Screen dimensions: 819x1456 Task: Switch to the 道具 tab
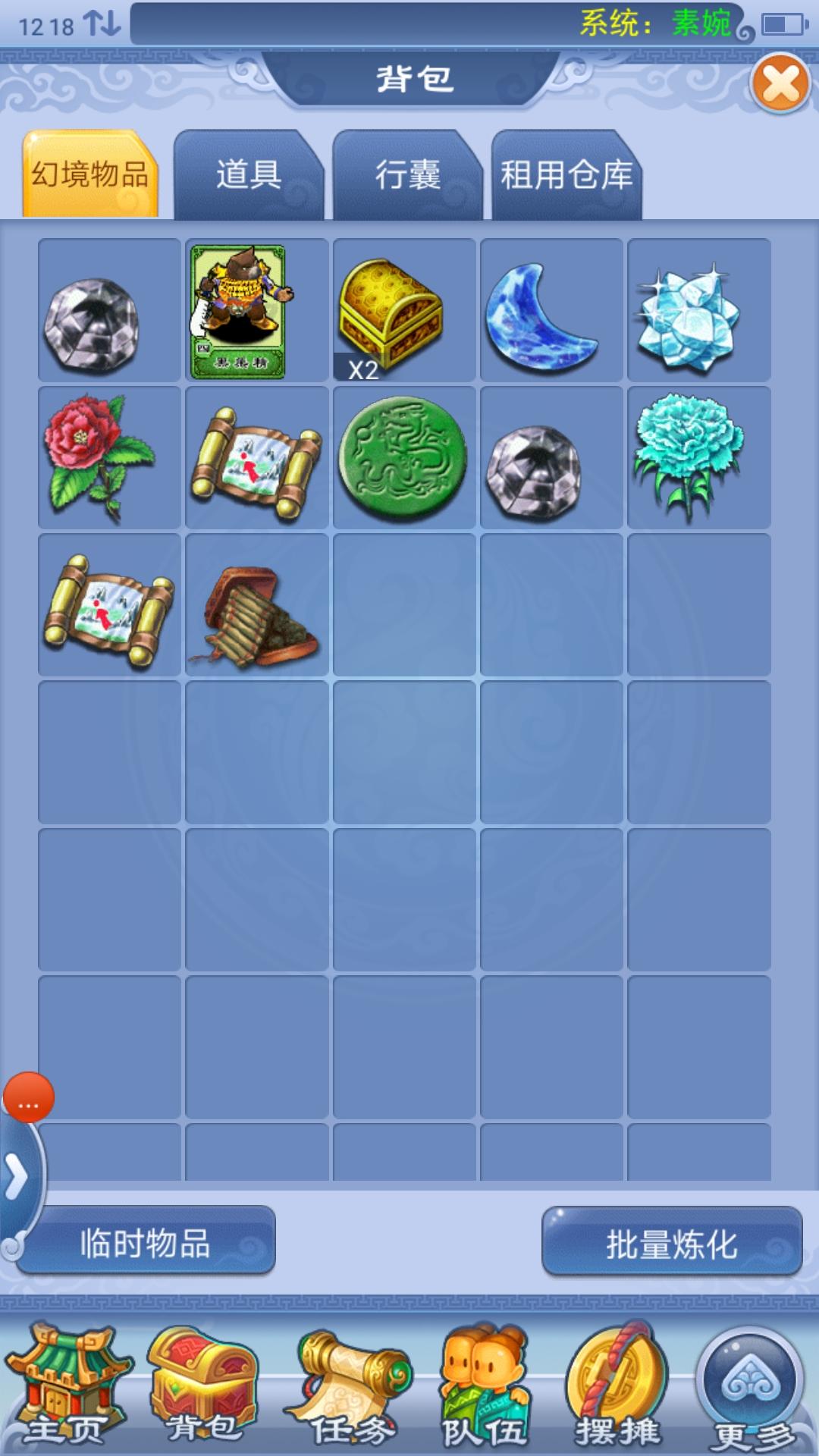point(248,176)
